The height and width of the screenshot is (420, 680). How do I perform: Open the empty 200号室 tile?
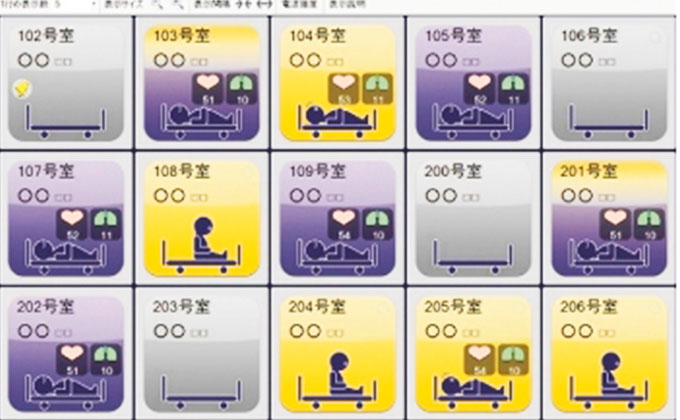point(474,218)
